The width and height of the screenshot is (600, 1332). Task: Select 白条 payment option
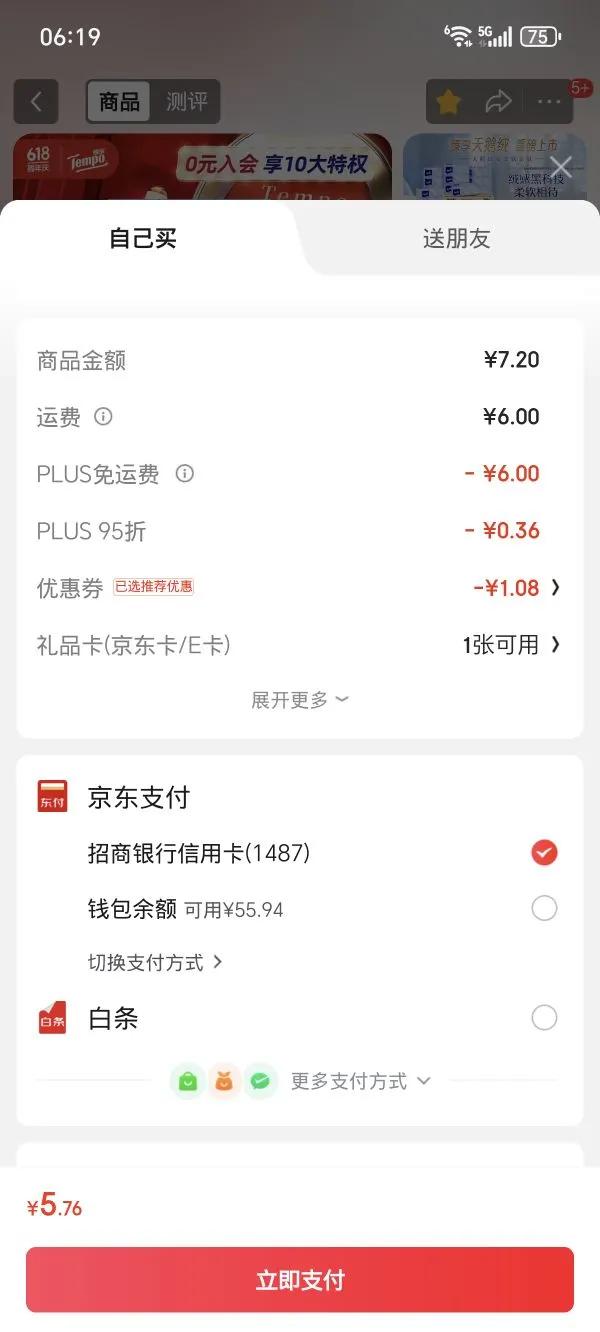tap(543, 1018)
